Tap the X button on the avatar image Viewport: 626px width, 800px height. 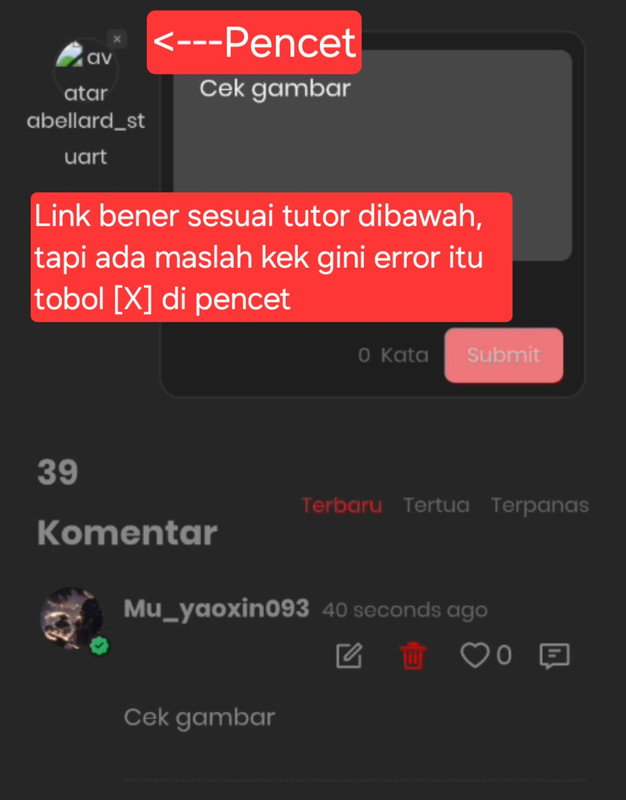(117, 39)
